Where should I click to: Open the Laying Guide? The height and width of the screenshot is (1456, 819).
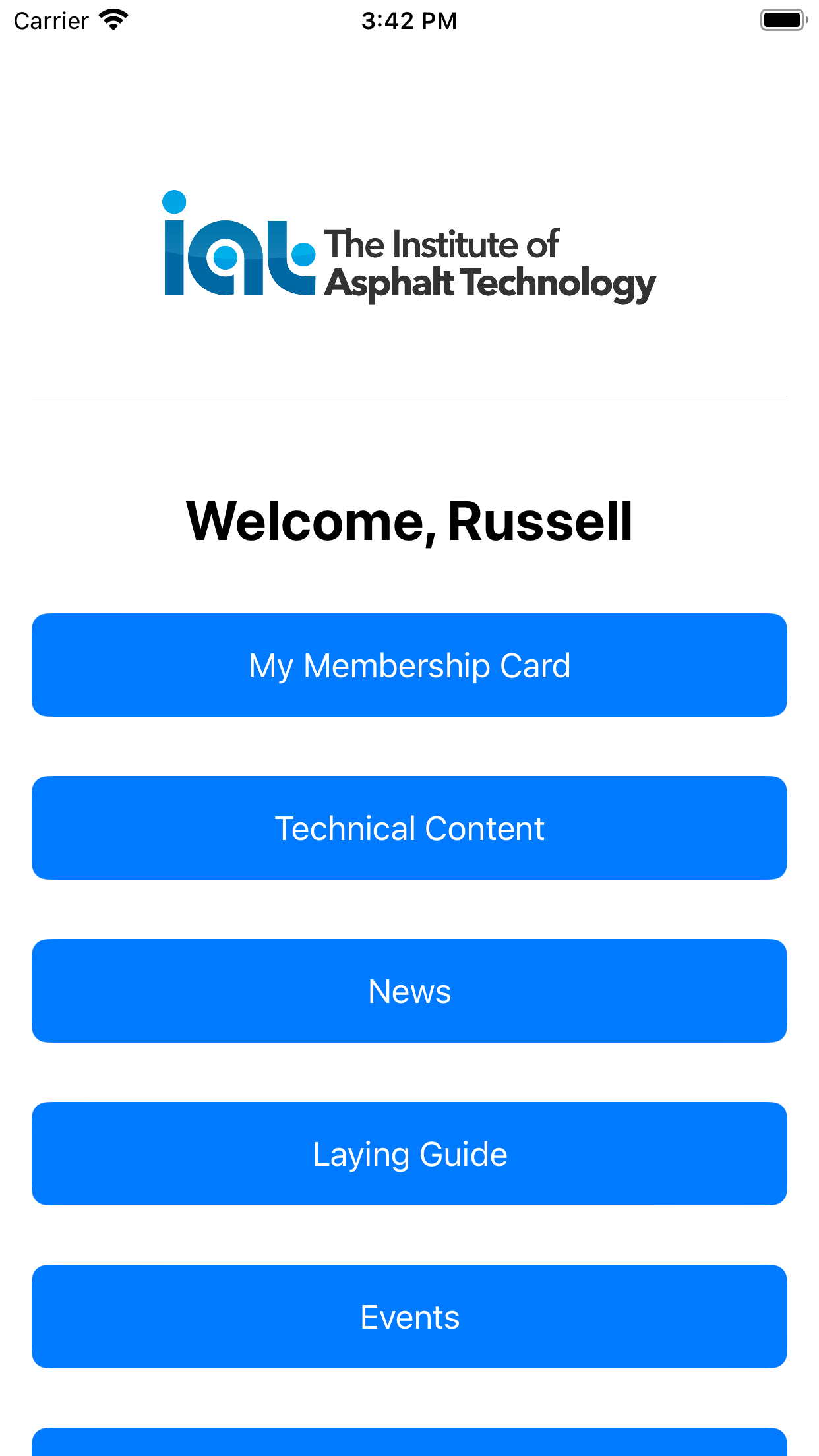(409, 1153)
